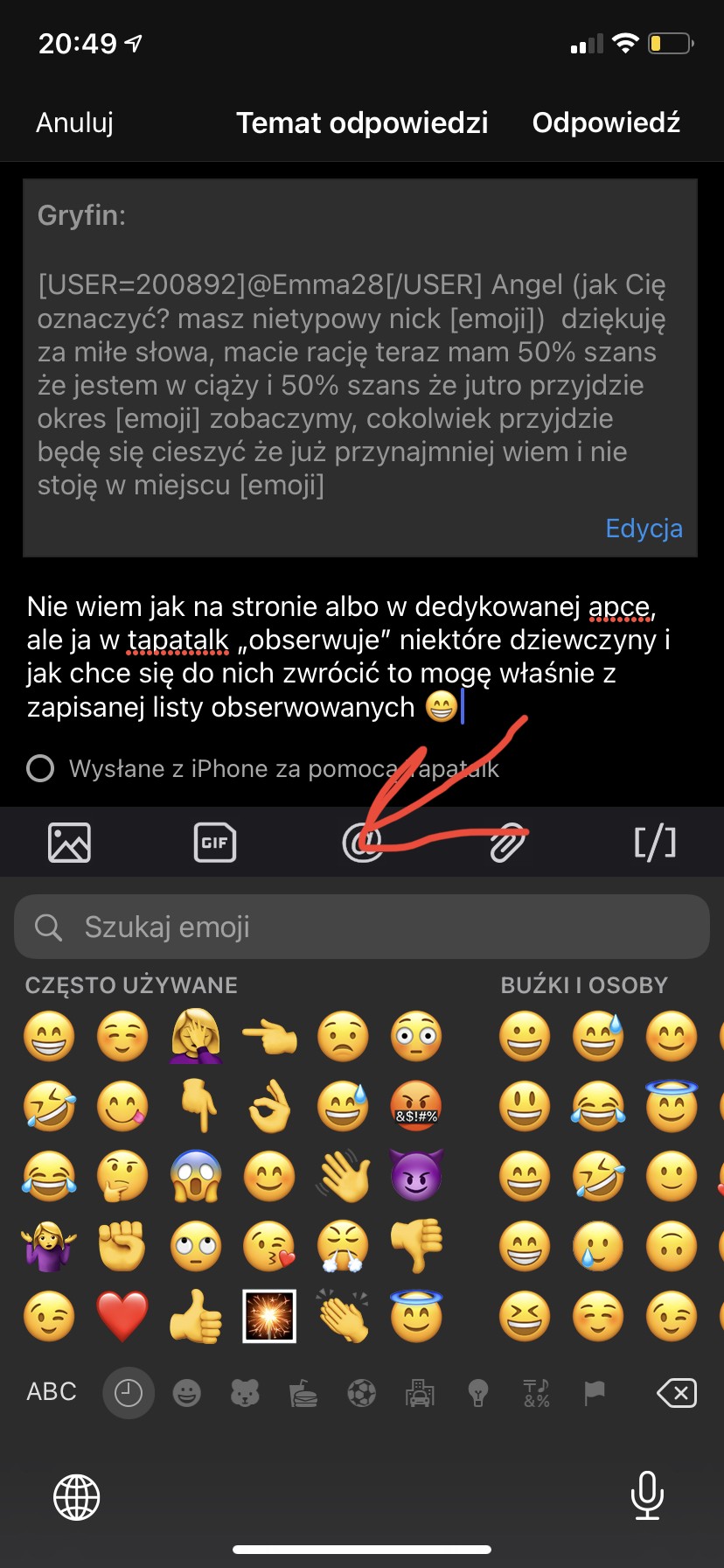Delete last character with backspace key

(676, 1392)
